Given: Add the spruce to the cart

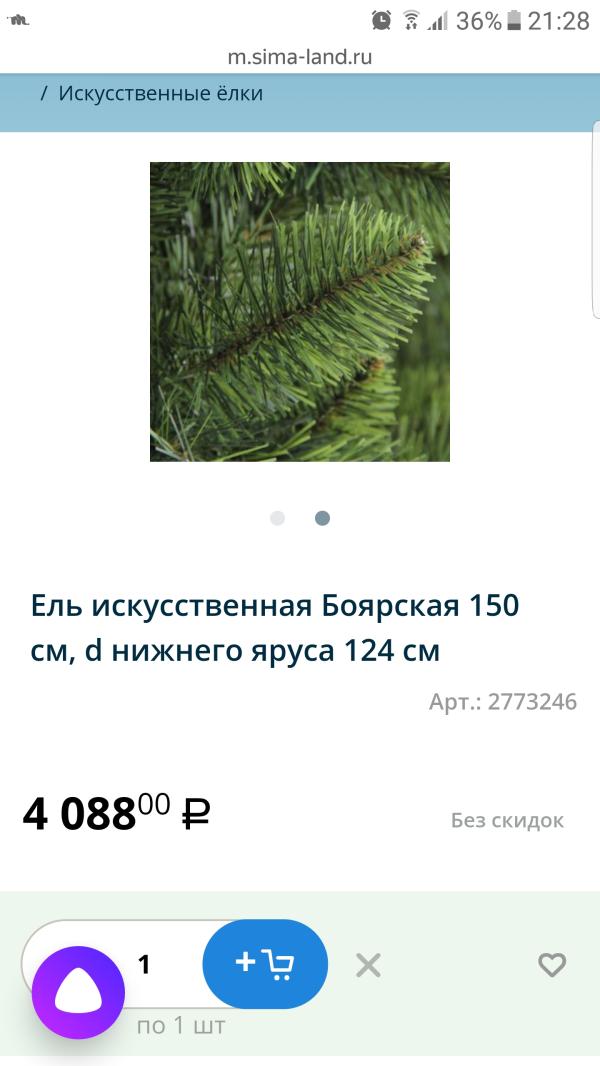Looking at the screenshot, I should 265,963.
